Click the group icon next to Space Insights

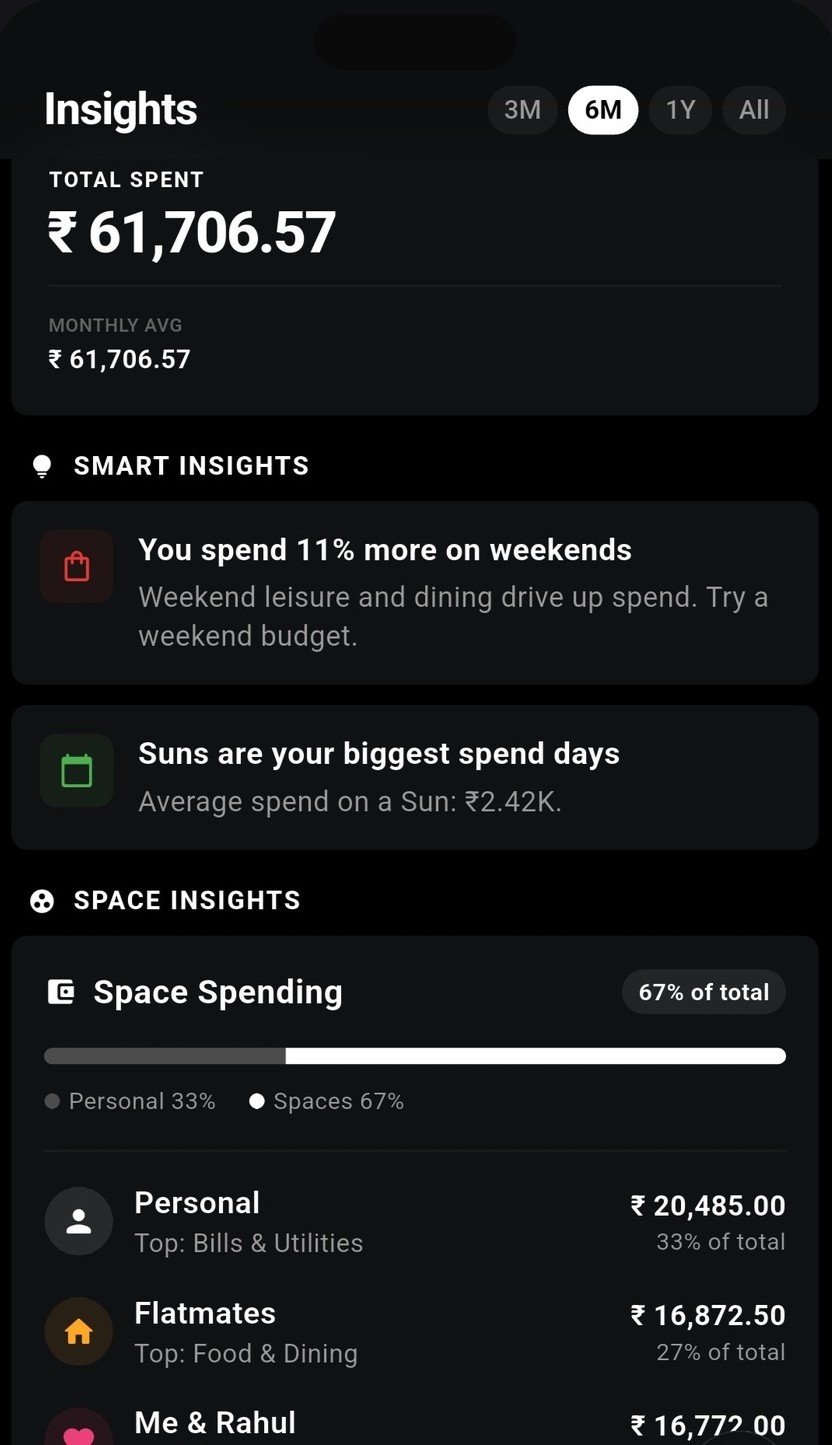pos(41,900)
